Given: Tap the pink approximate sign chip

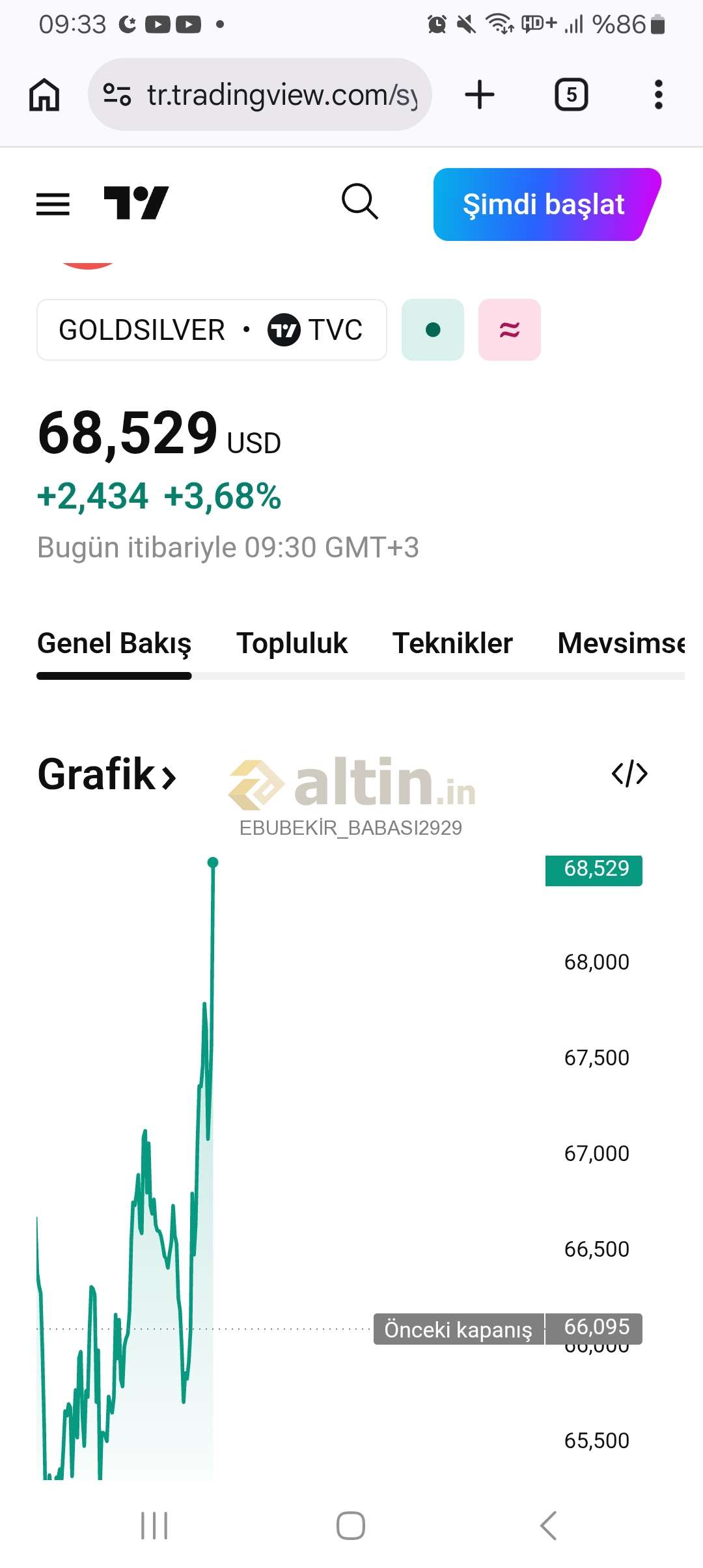Looking at the screenshot, I should [x=510, y=330].
